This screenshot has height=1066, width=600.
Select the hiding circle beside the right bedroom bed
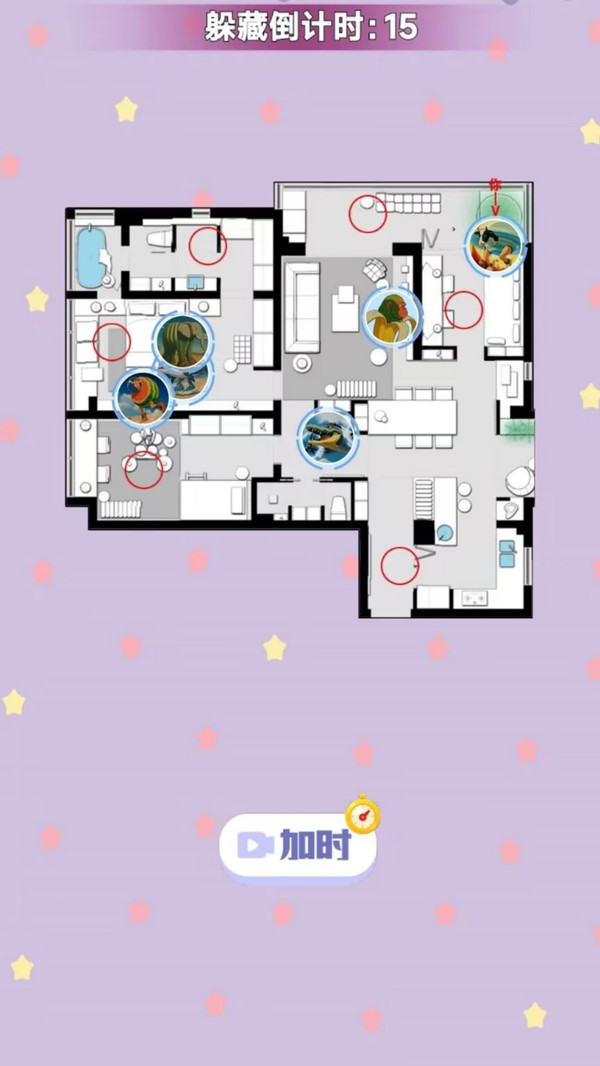(463, 310)
